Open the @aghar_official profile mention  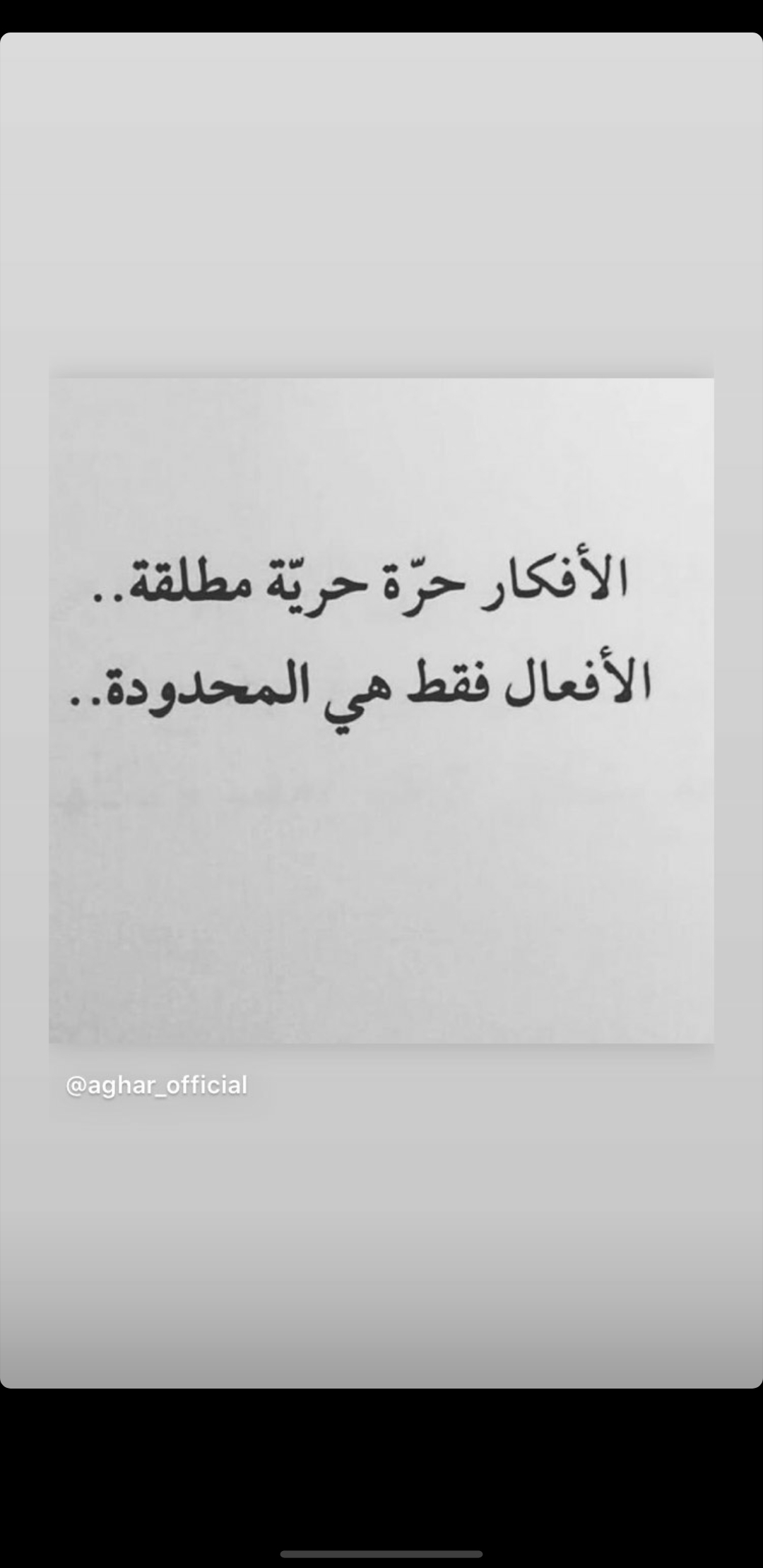[157, 1085]
